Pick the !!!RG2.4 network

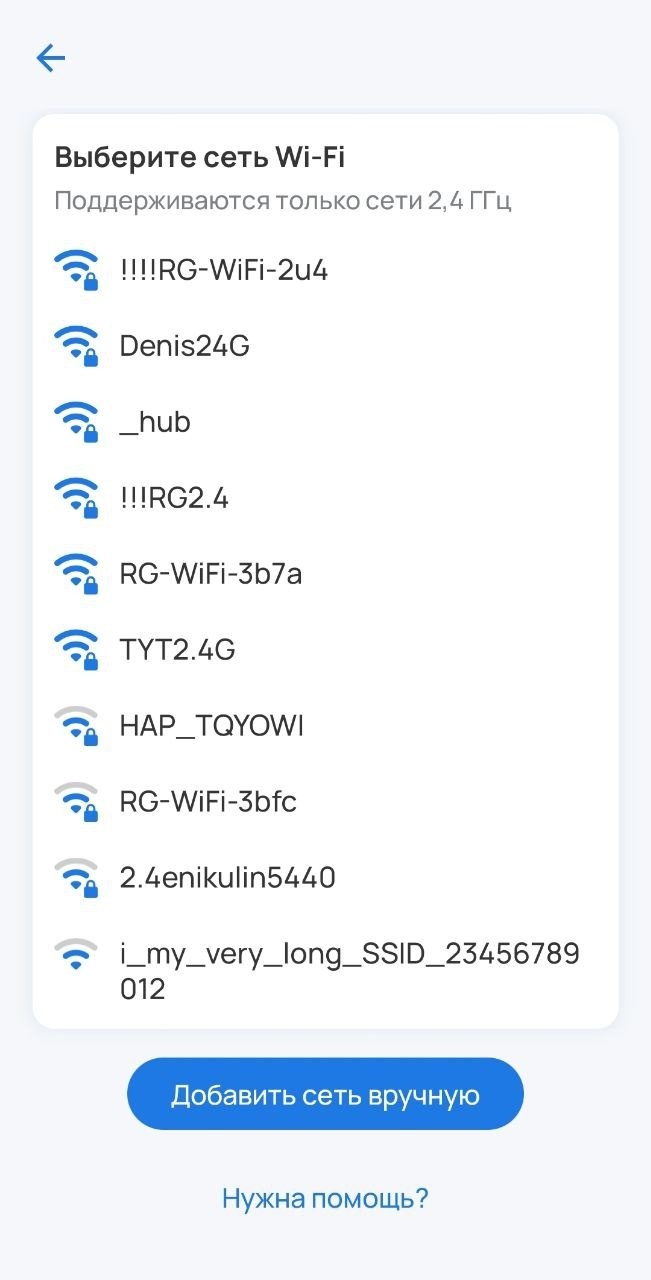[x=174, y=498]
